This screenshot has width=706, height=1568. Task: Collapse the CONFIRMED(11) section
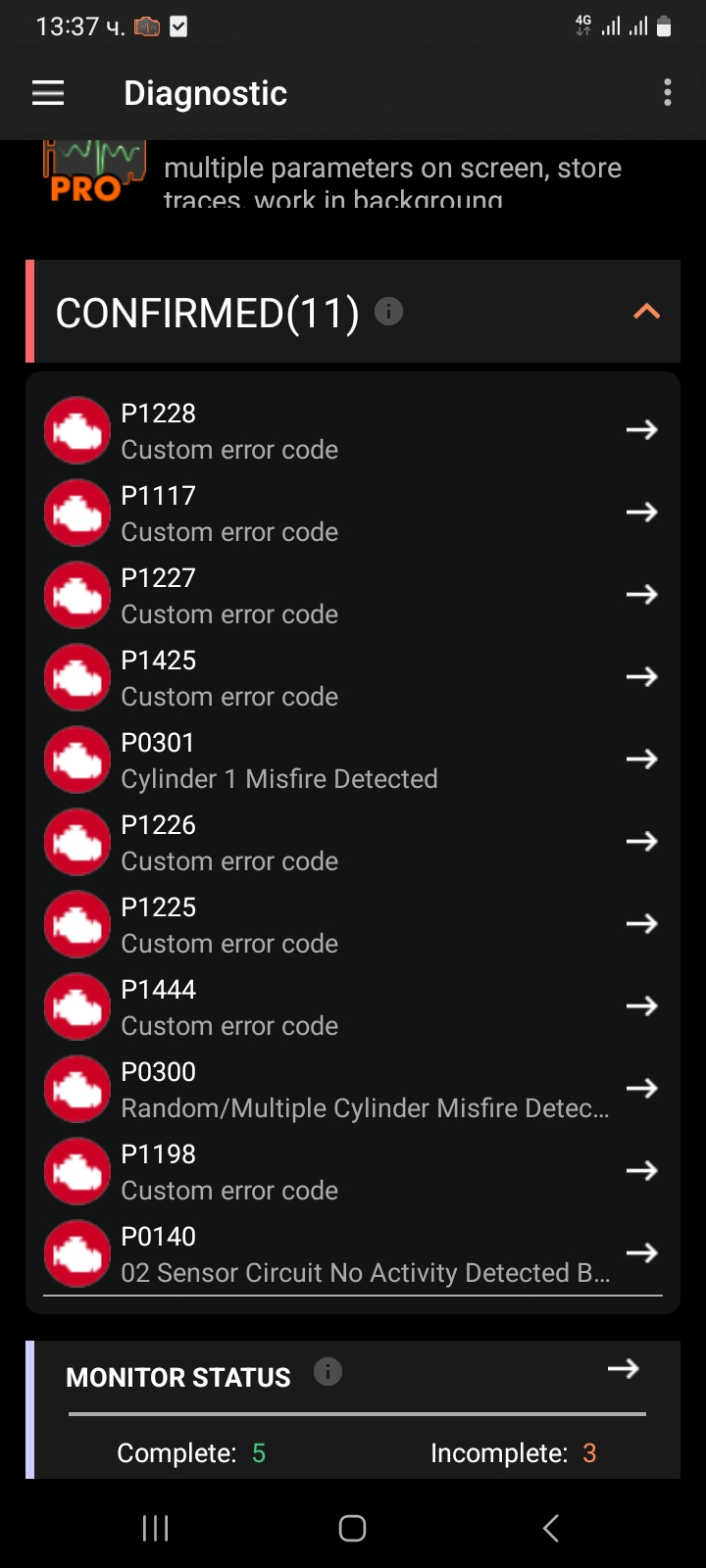[646, 312]
